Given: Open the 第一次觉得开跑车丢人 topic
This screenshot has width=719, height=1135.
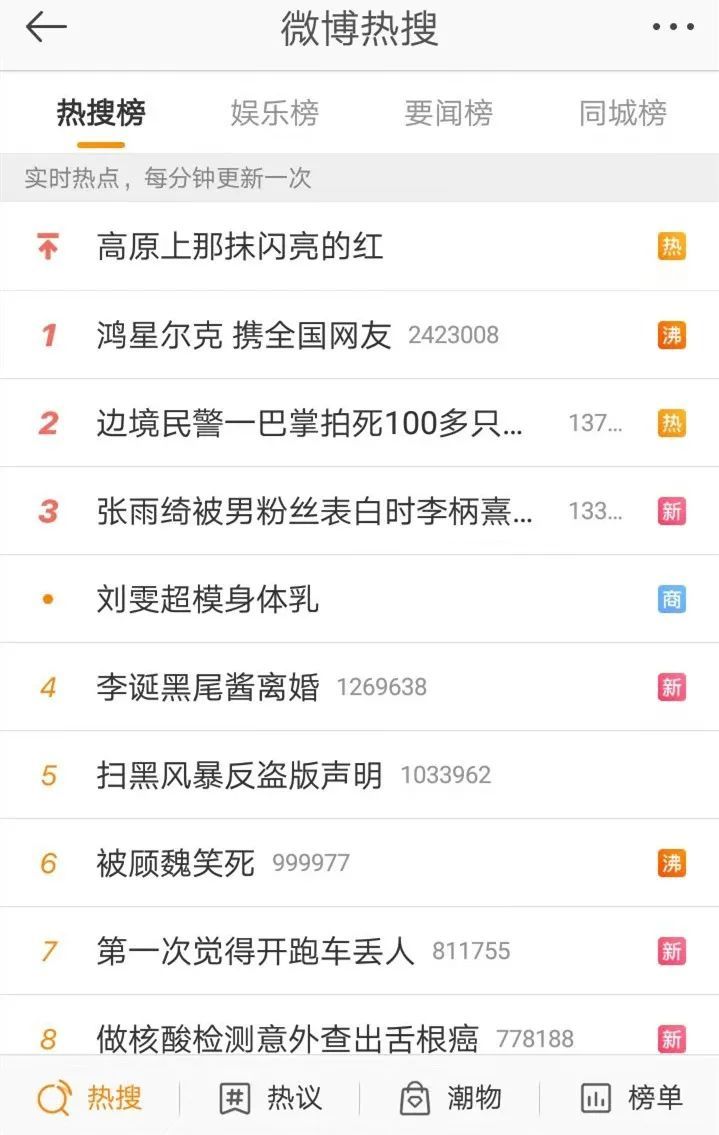Looking at the screenshot, I should tap(256, 951).
